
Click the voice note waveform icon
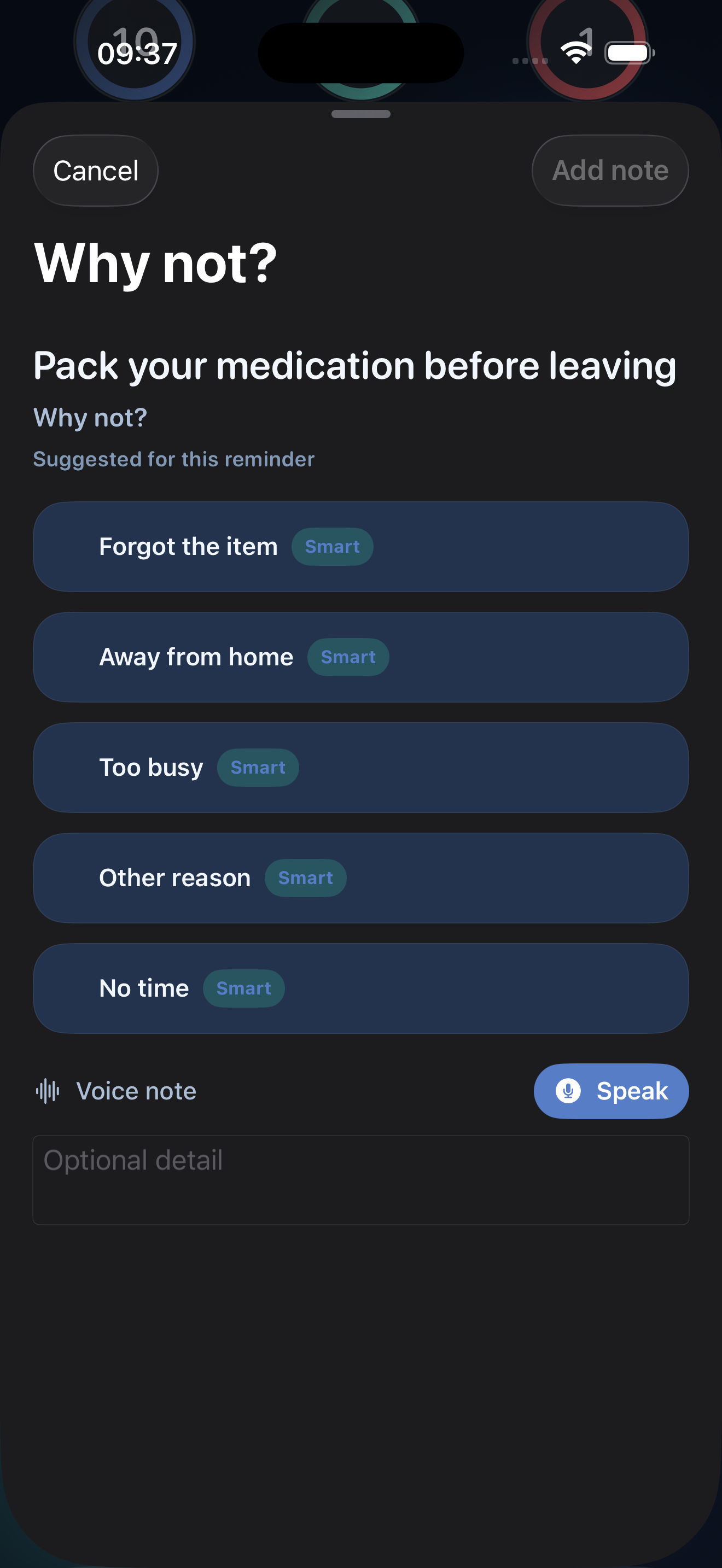coord(48,1091)
